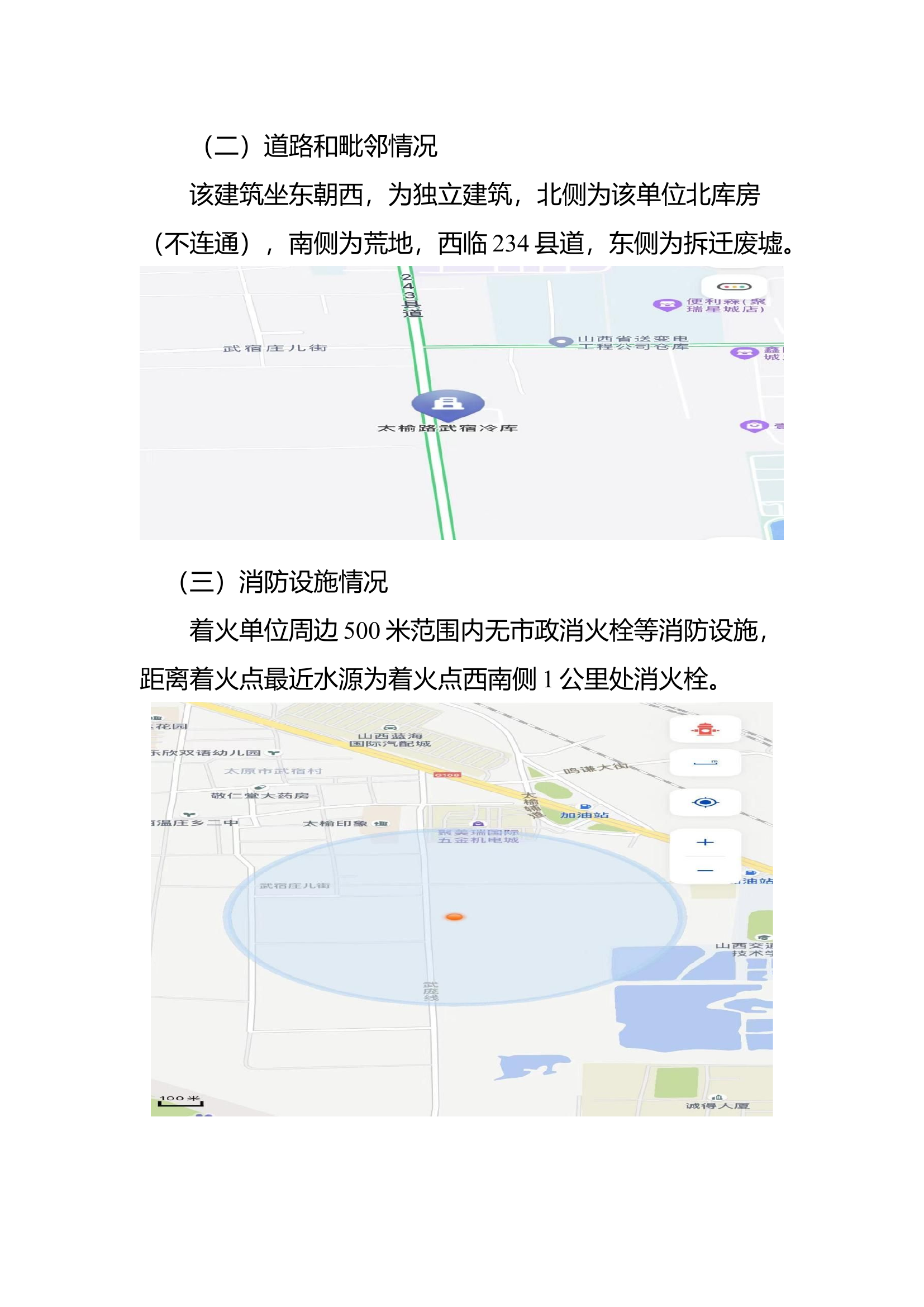Click the 敬仁堂大药房 pharmacy marker
924x1307 pixels.
(259, 789)
